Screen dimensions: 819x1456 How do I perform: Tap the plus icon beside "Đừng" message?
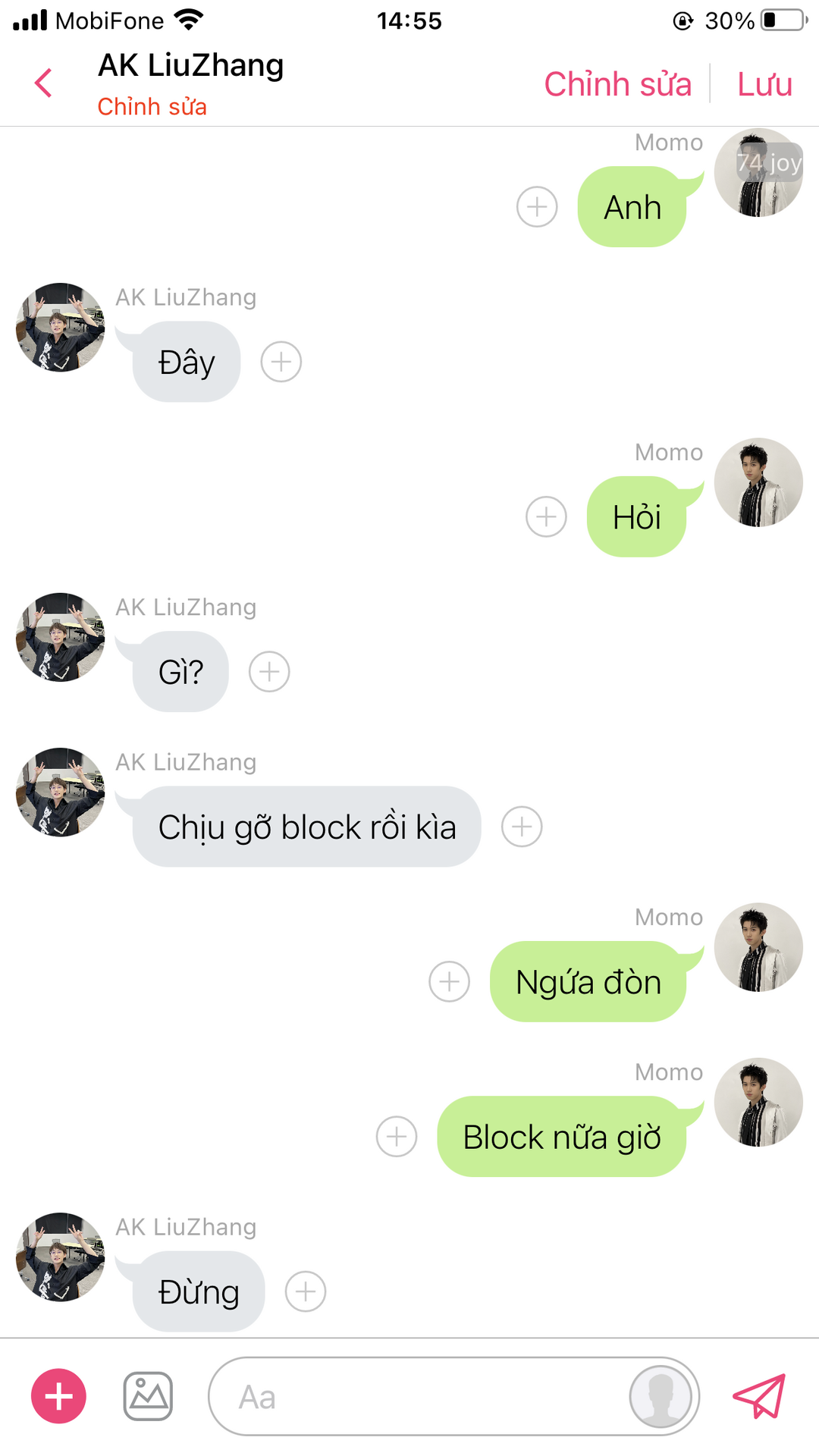[306, 1291]
